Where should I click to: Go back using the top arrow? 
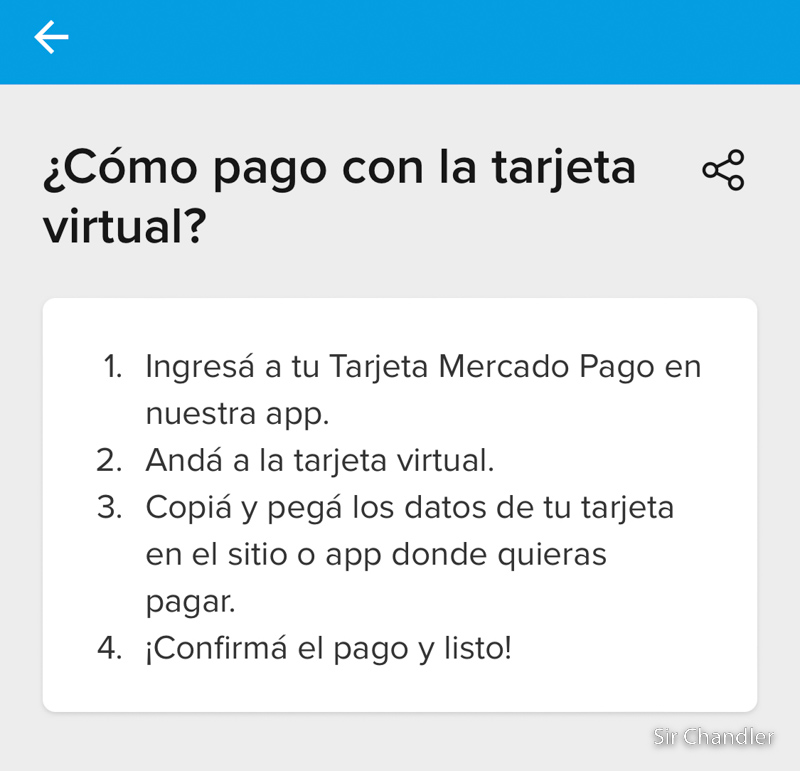pyautogui.click(x=51, y=38)
